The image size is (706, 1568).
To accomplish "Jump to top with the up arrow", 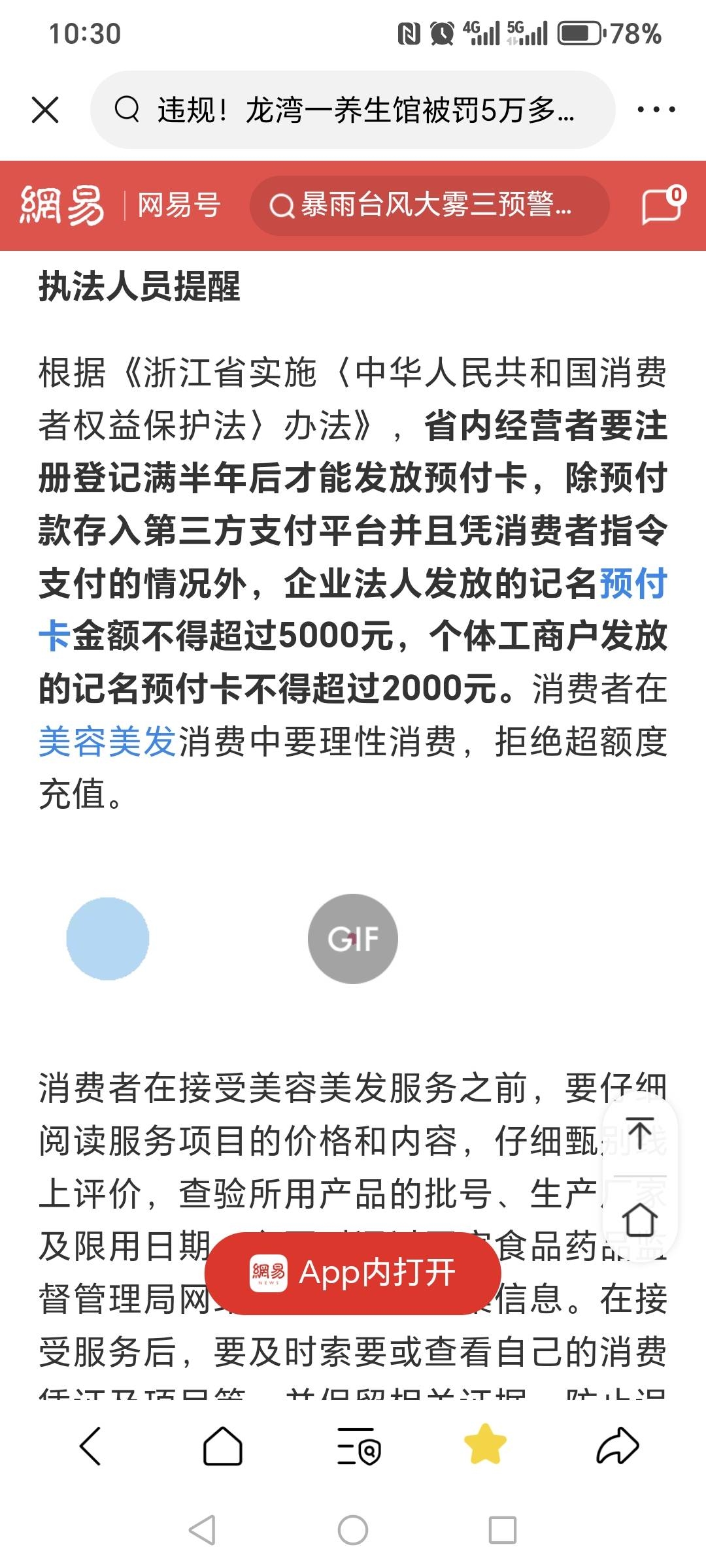I will (x=640, y=1134).
